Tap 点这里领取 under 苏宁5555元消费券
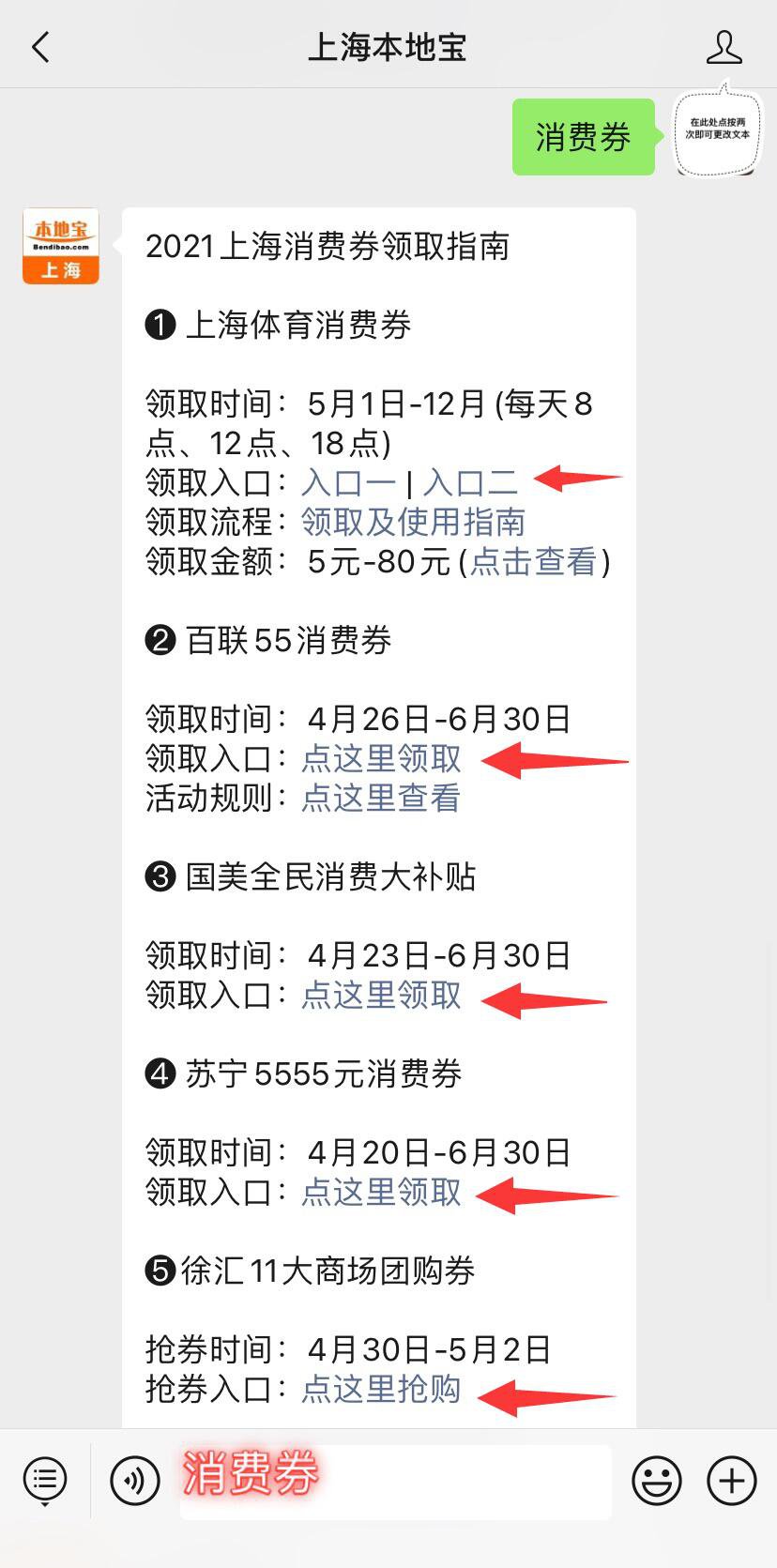 point(381,1192)
